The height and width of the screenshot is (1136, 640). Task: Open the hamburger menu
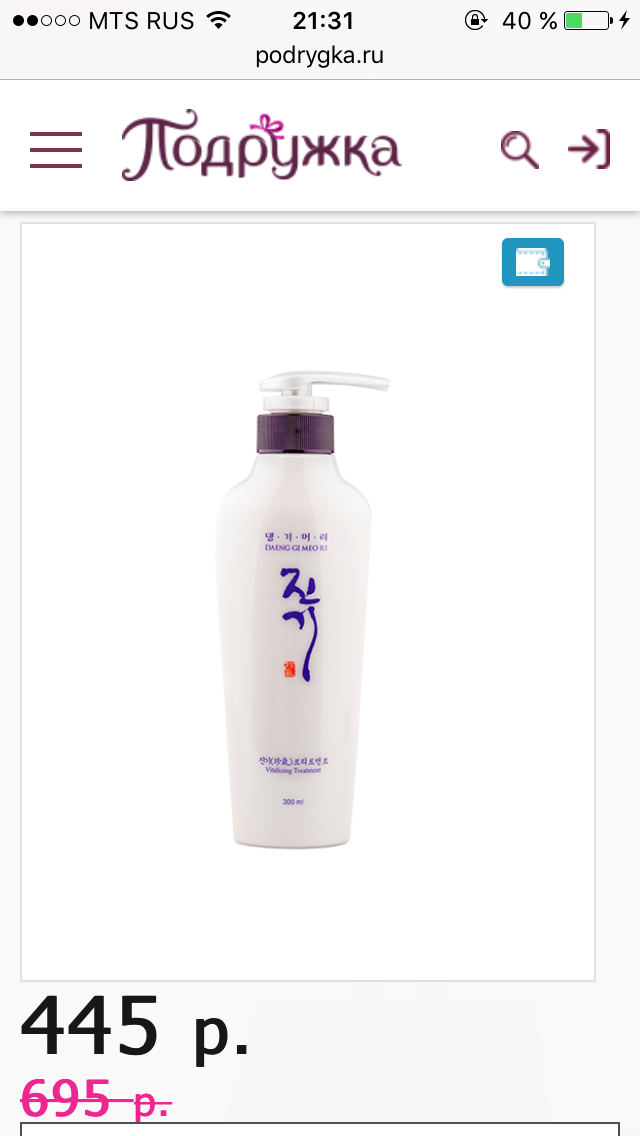coord(56,150)
